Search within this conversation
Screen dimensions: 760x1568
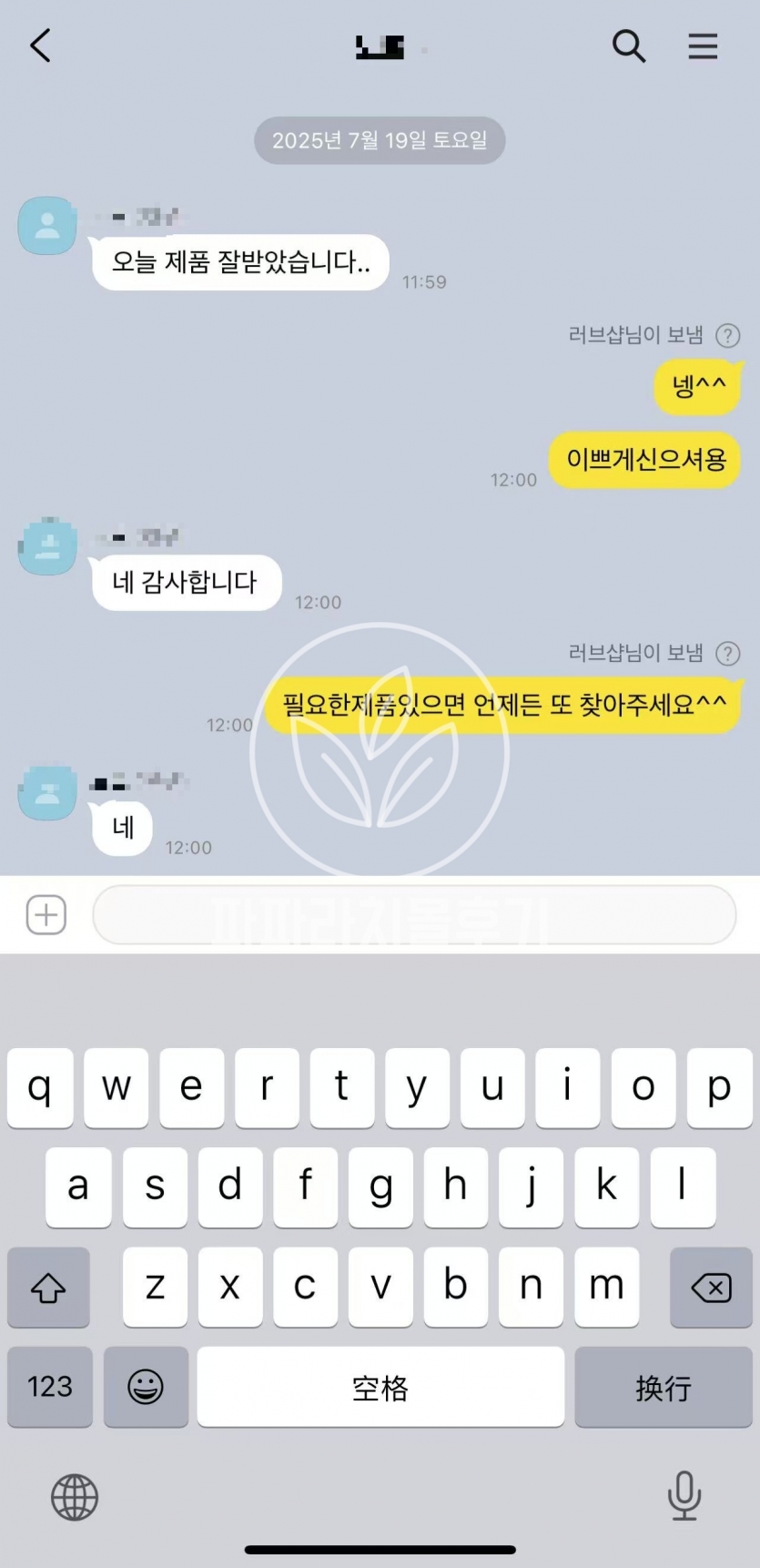(628, 46)
